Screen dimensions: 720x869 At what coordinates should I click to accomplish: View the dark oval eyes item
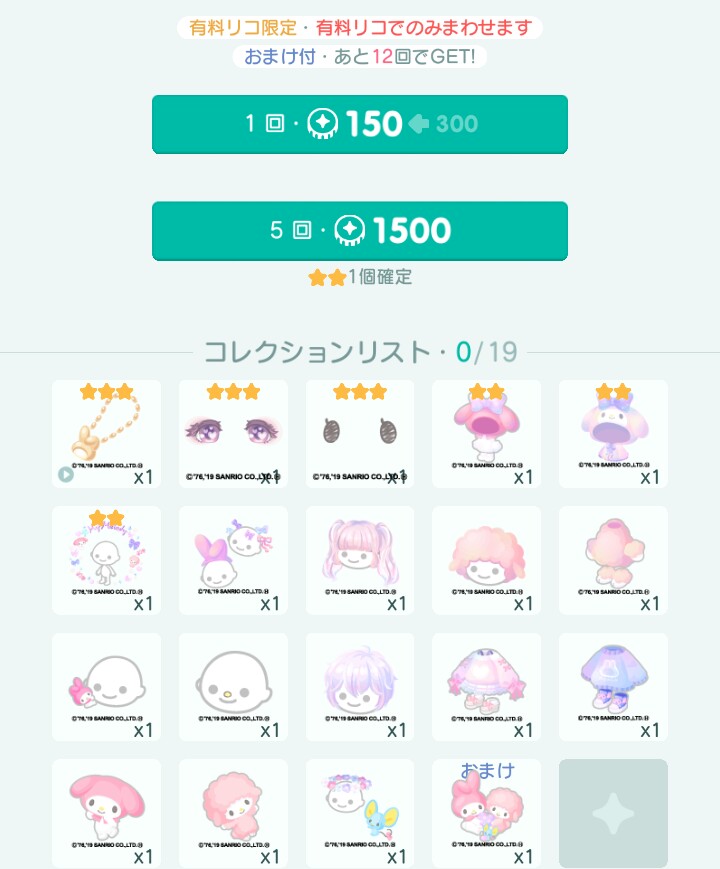tap(360, 434)
